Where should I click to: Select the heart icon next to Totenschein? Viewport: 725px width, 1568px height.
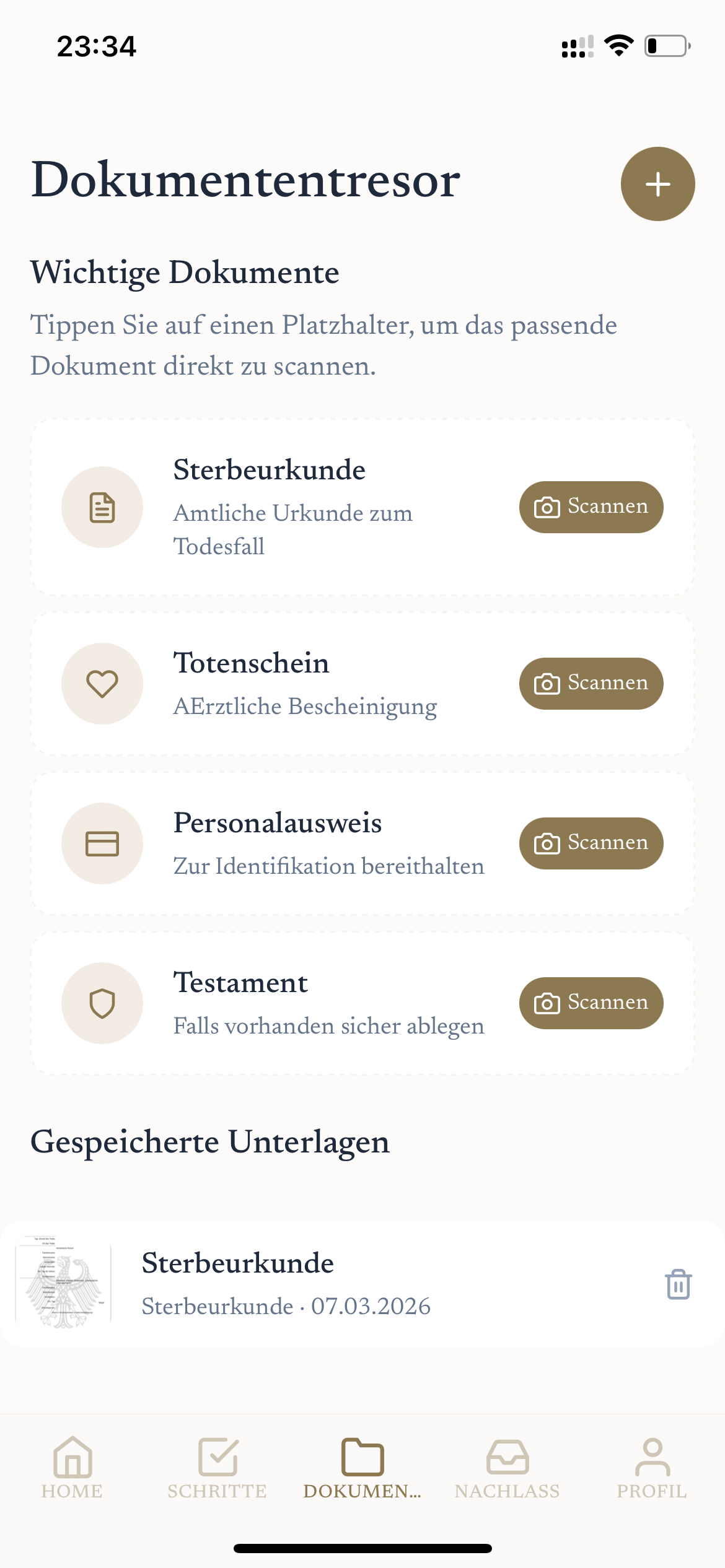(x=102, y=683)
